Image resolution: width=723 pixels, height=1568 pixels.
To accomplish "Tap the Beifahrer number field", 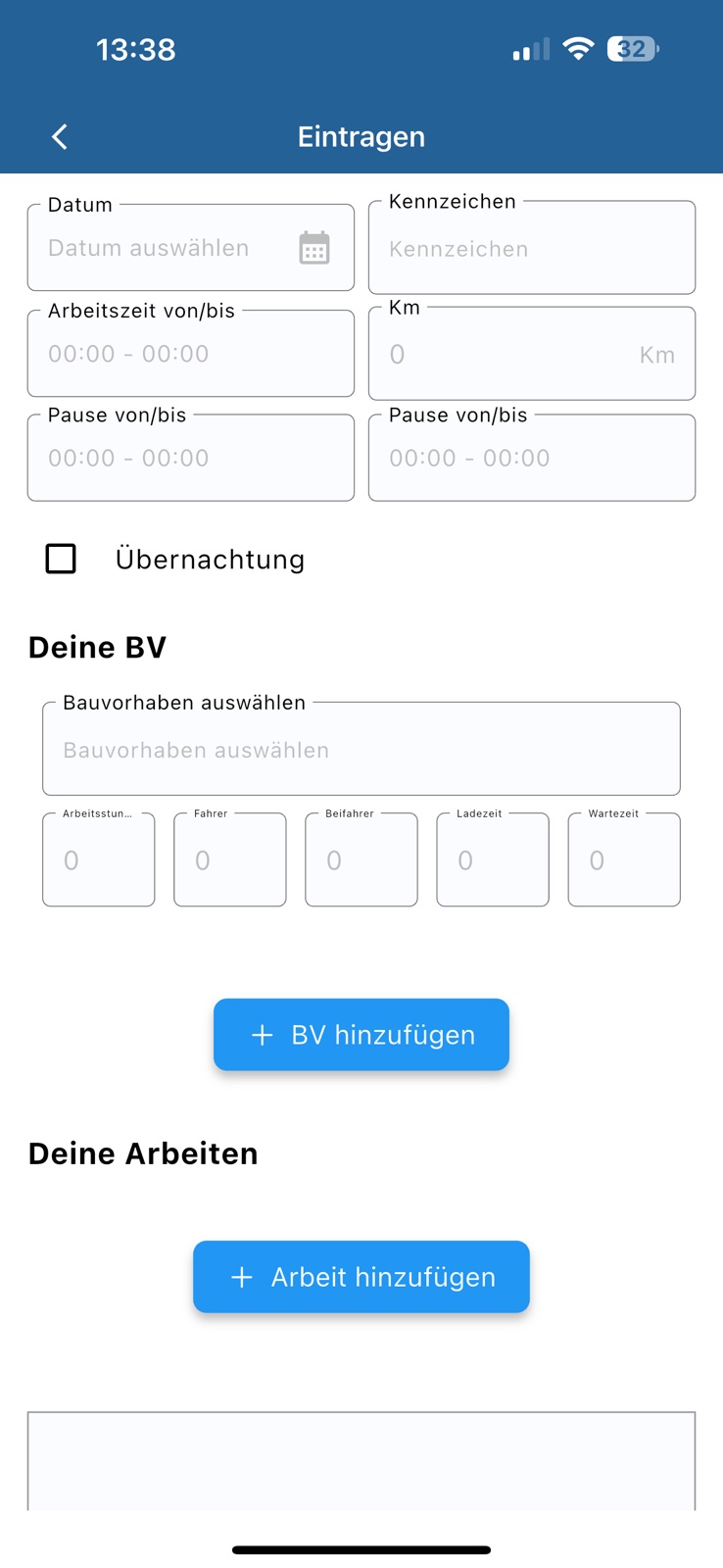I will pos(361,859).
